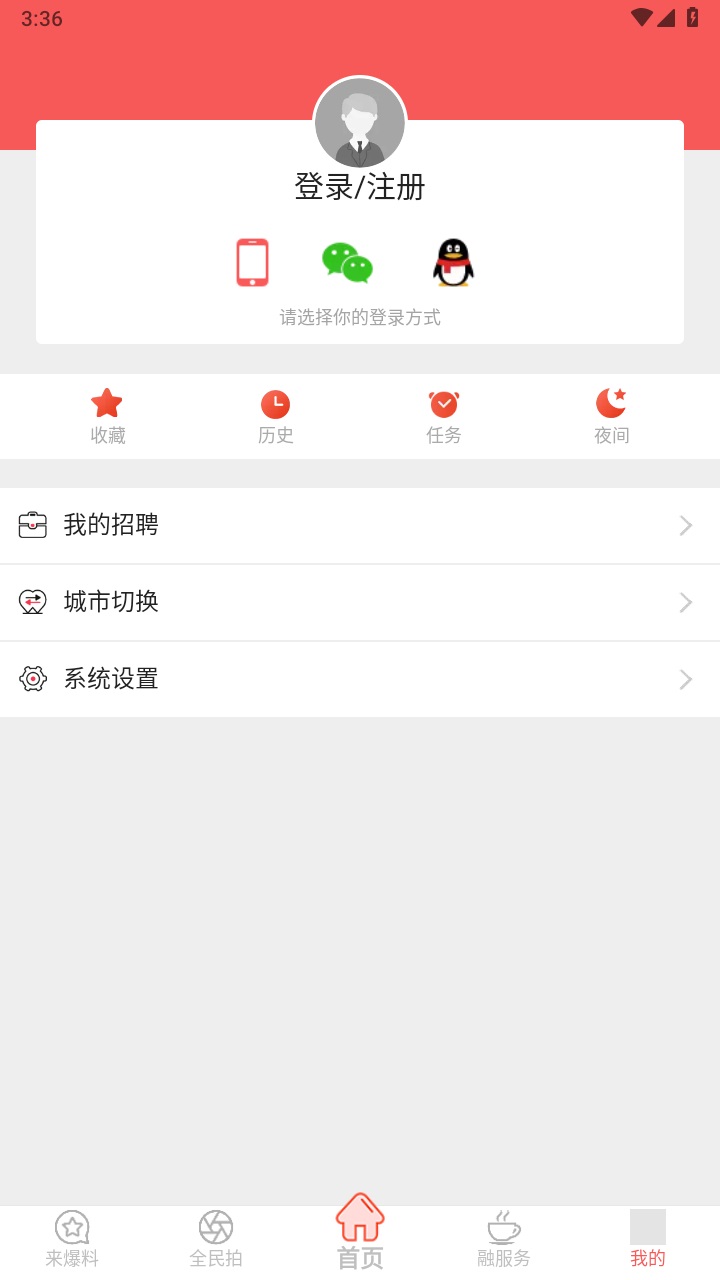Tap the profile avatar placeholder
This screenshot has height=1280, width=720.
(x=360, y=121)
